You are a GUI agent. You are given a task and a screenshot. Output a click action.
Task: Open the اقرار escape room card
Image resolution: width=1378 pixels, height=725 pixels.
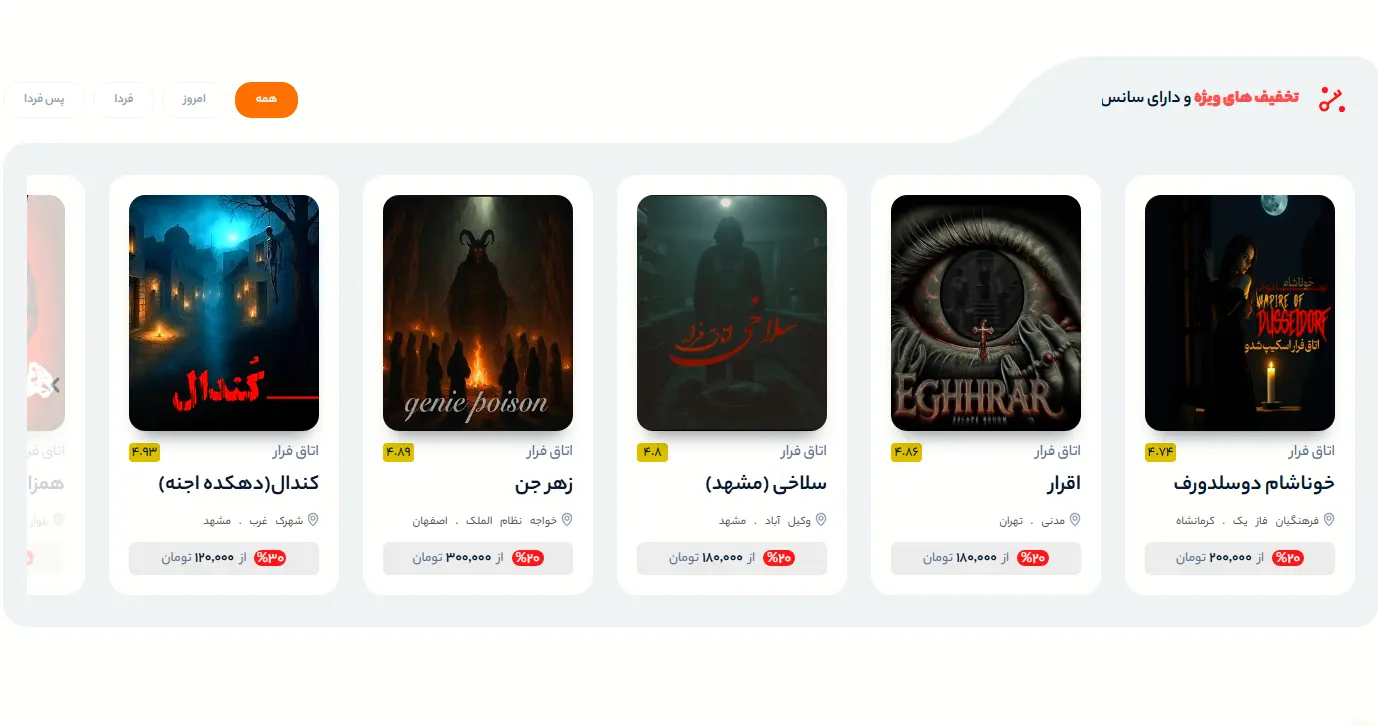(985, 314)
